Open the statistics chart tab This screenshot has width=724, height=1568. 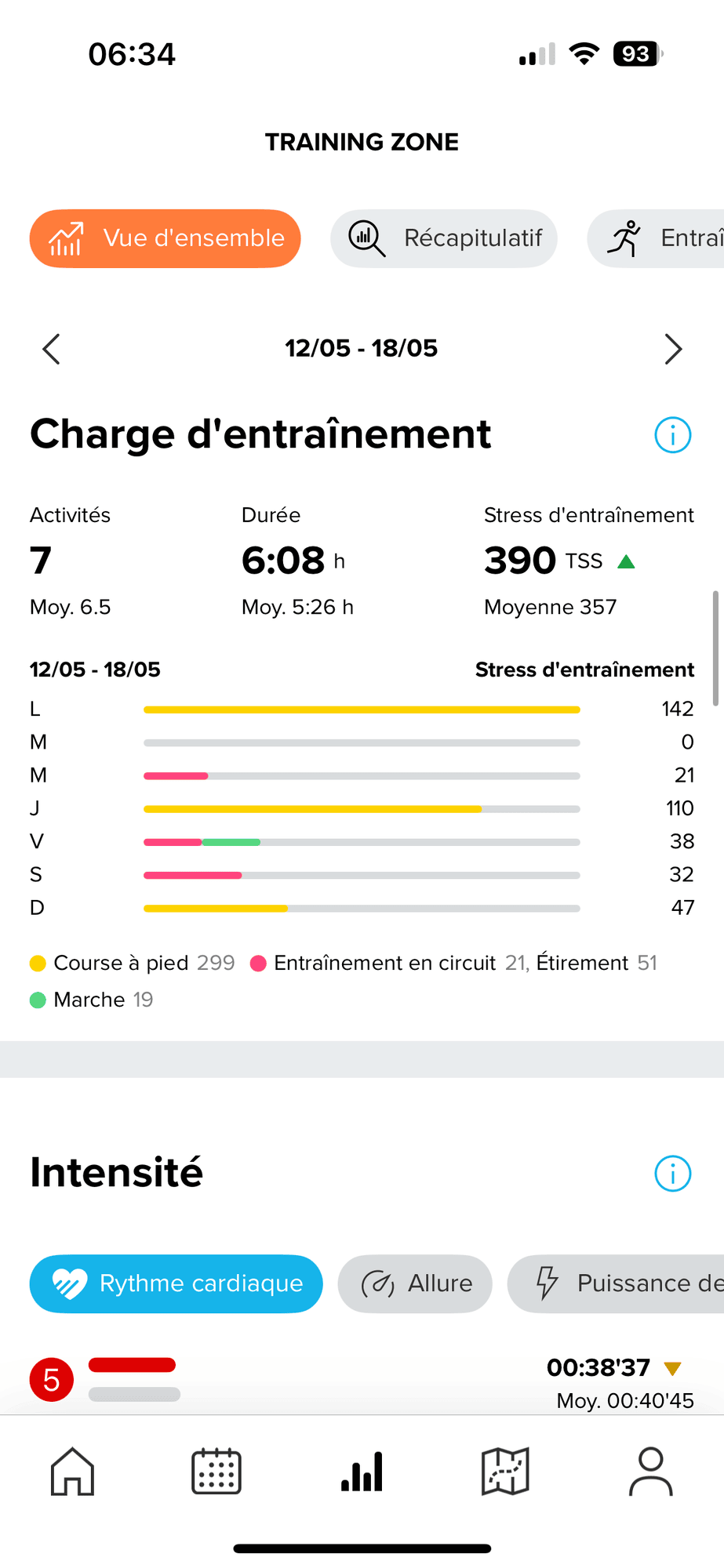coord(362,1472)
